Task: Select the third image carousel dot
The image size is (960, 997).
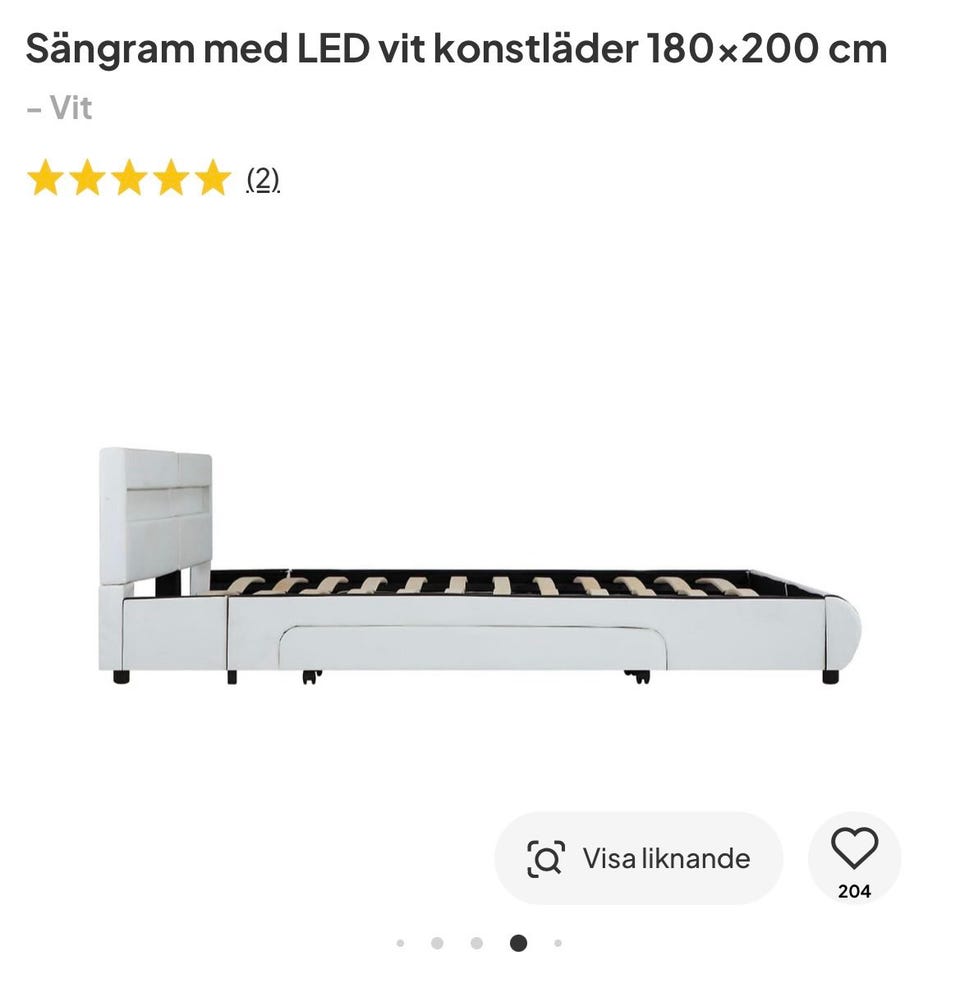Action: (x=477, y=942)
